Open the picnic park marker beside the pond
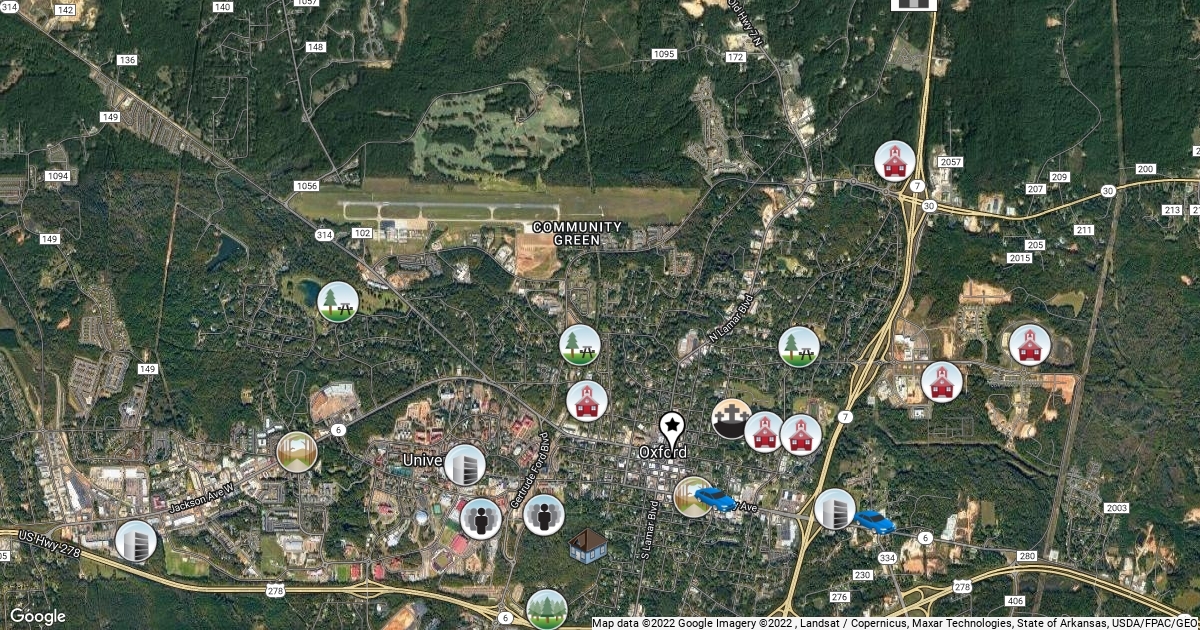Screen dimensions: 1200x630 [337, 301]
